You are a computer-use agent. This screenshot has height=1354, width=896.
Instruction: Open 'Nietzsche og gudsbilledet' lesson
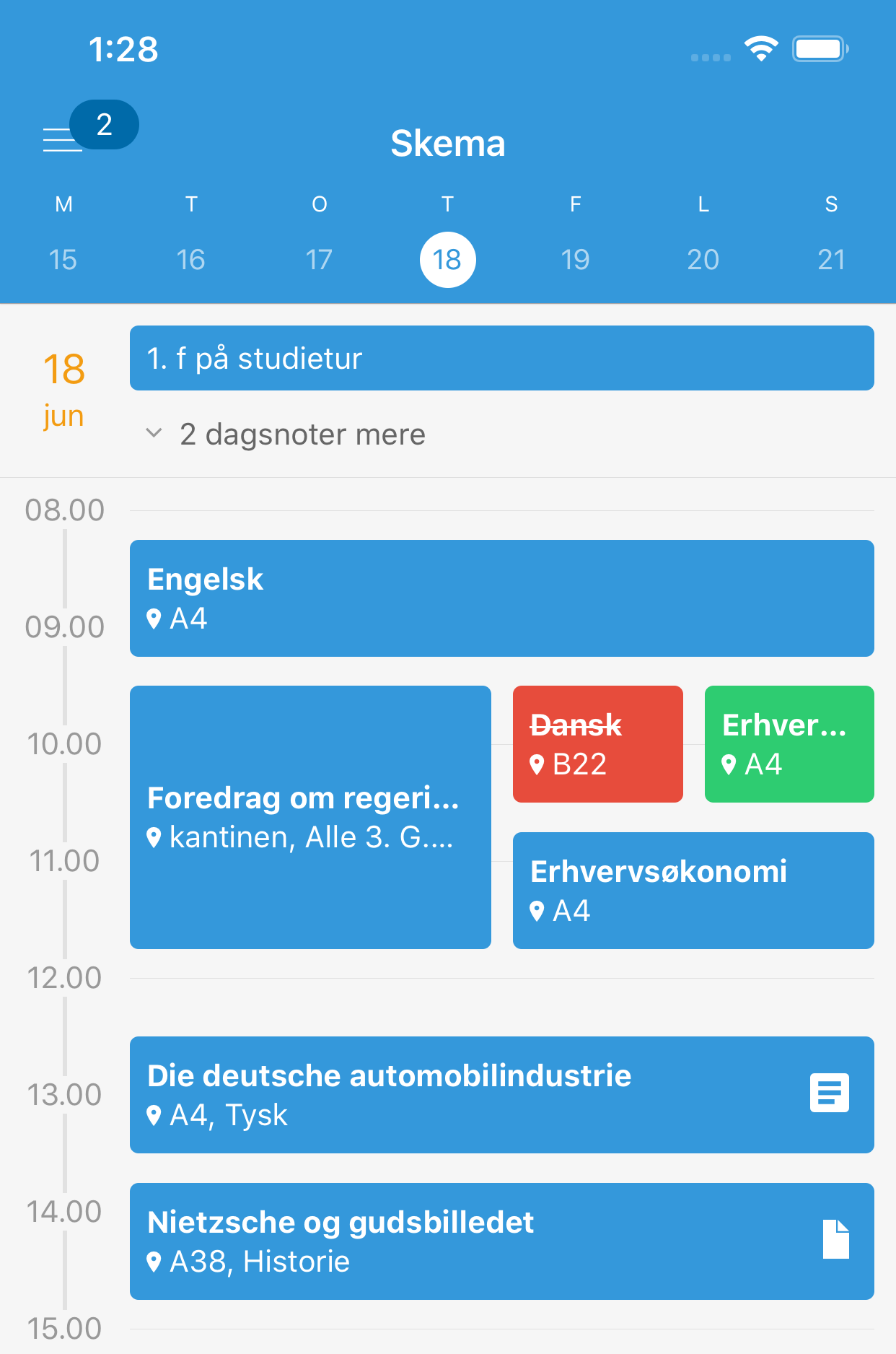501,1241
